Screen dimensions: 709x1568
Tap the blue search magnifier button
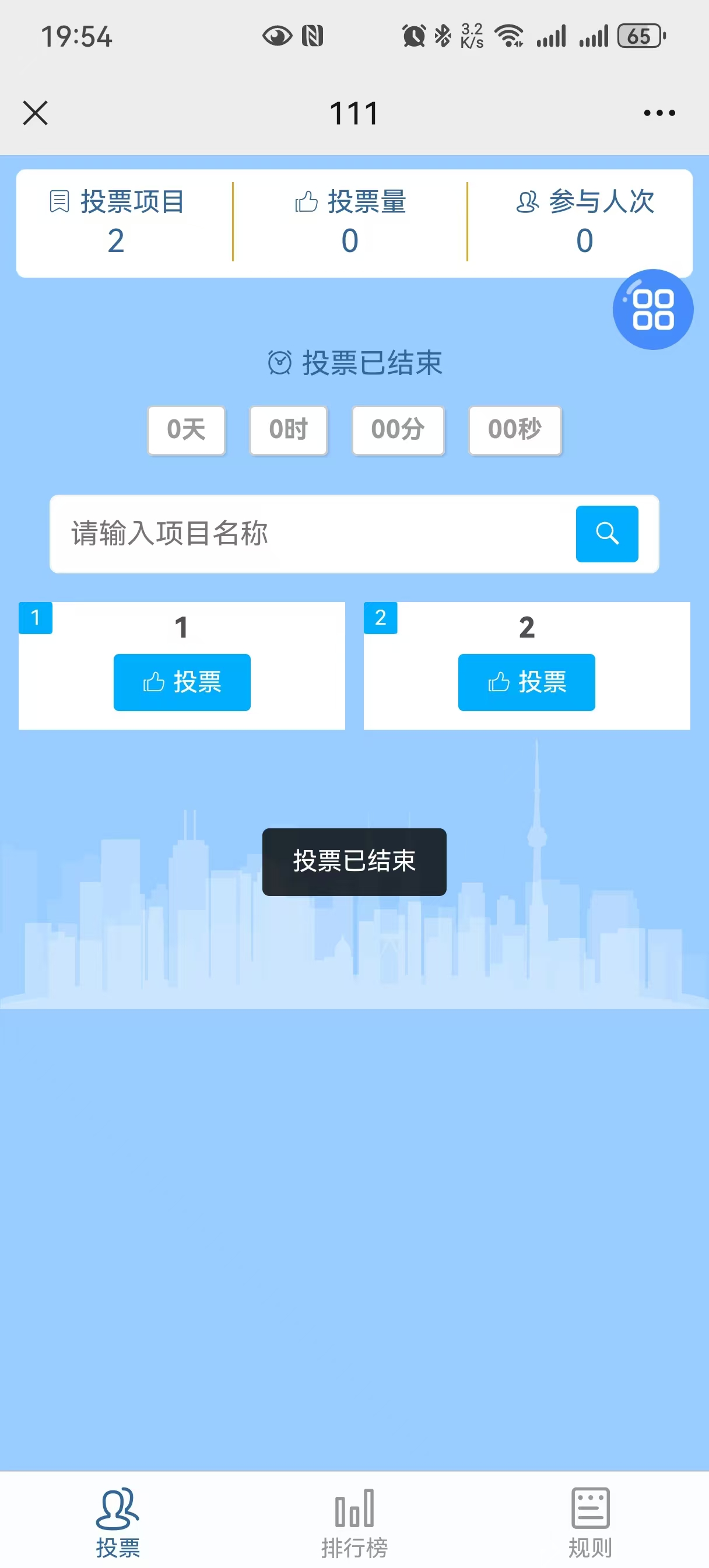tap(606, 534)
